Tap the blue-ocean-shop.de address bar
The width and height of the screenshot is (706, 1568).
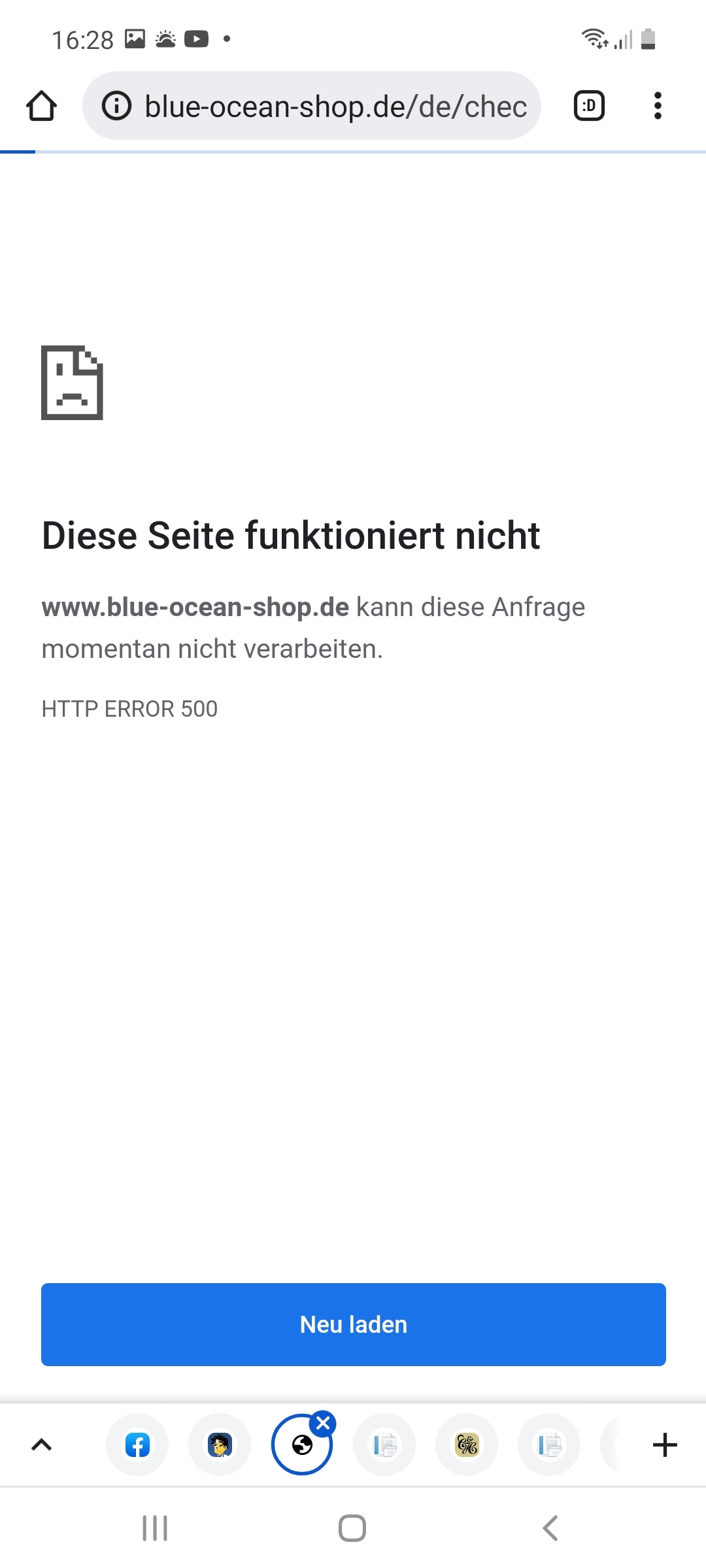tap(311, 106)
